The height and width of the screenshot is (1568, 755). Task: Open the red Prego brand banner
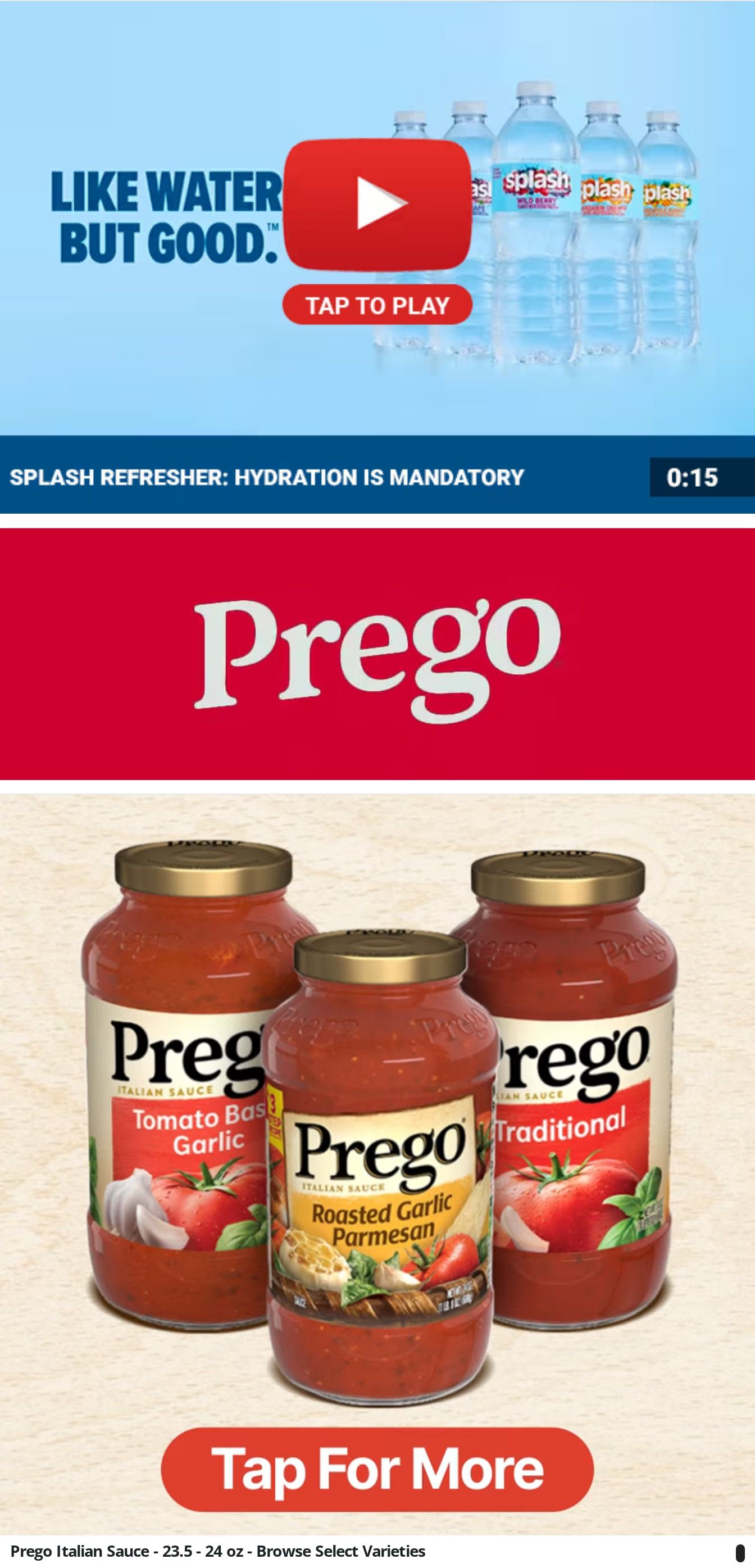click(x=377, y=654)
